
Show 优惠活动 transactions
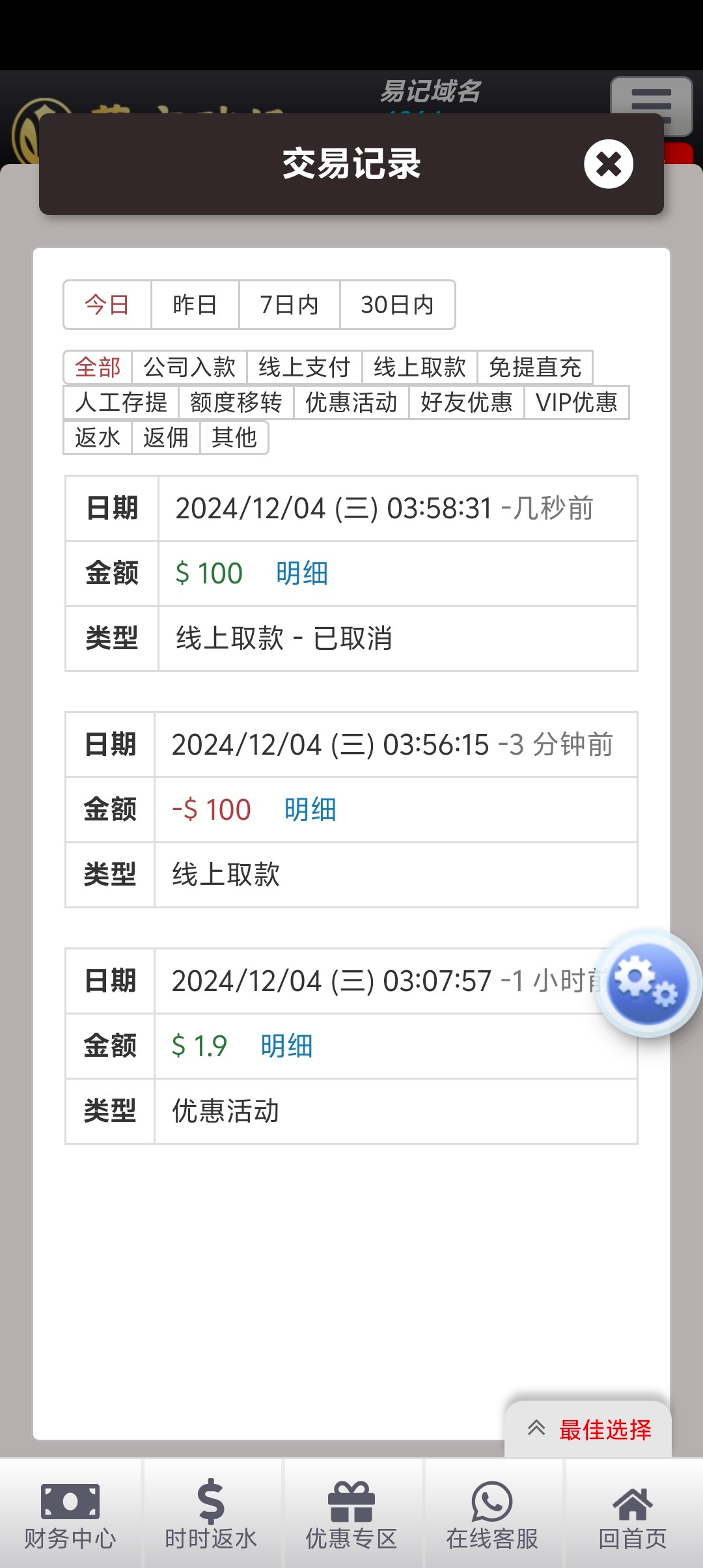pos(351,402)
